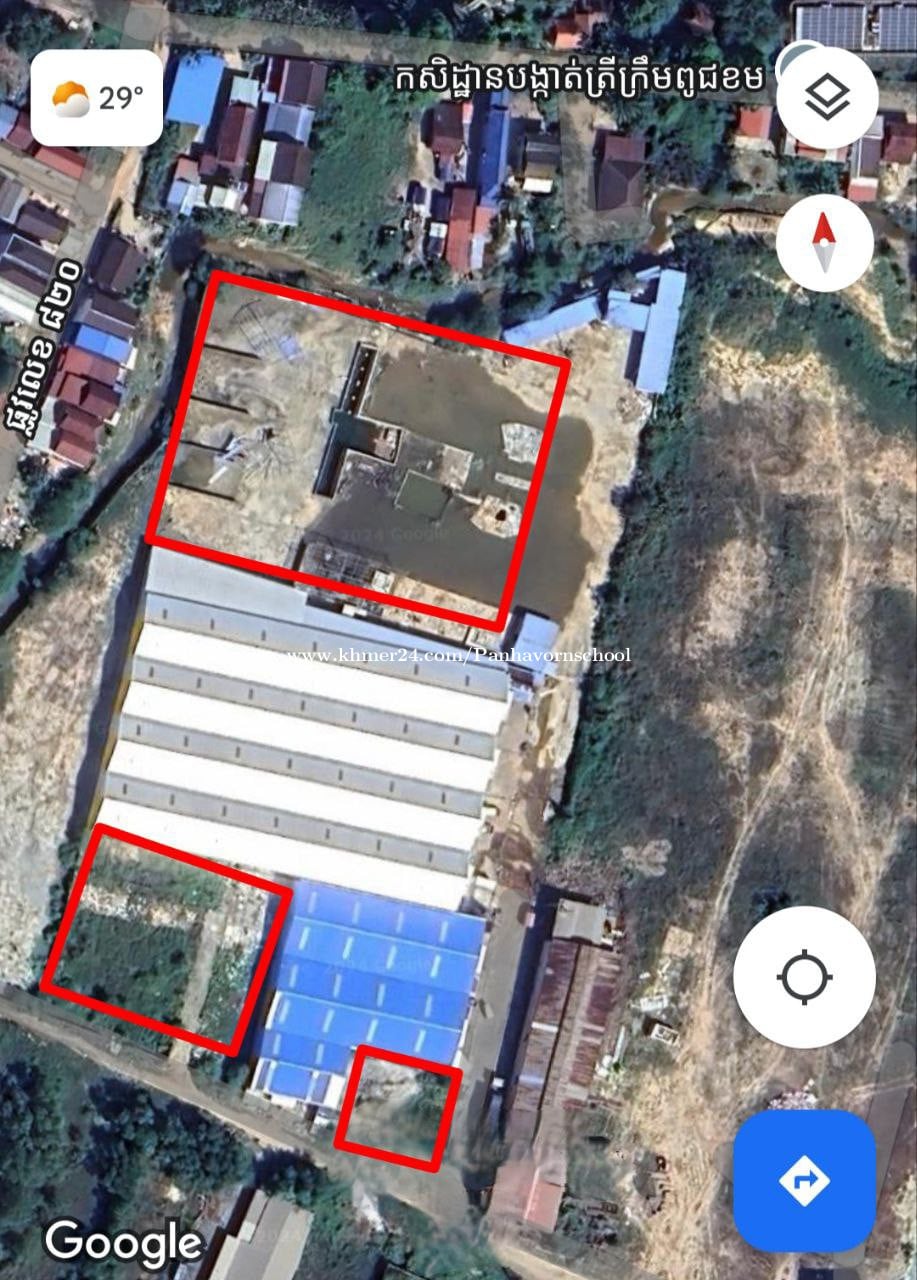Open the 29° weather widget
Viewport: 917px width, 1280px height.
point(97,98)
